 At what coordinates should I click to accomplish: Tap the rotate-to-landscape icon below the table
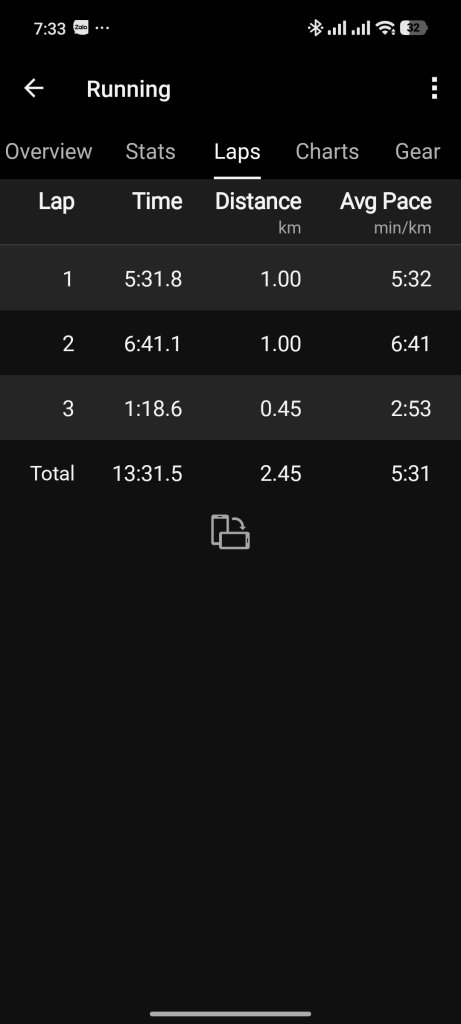coord(230,532)
